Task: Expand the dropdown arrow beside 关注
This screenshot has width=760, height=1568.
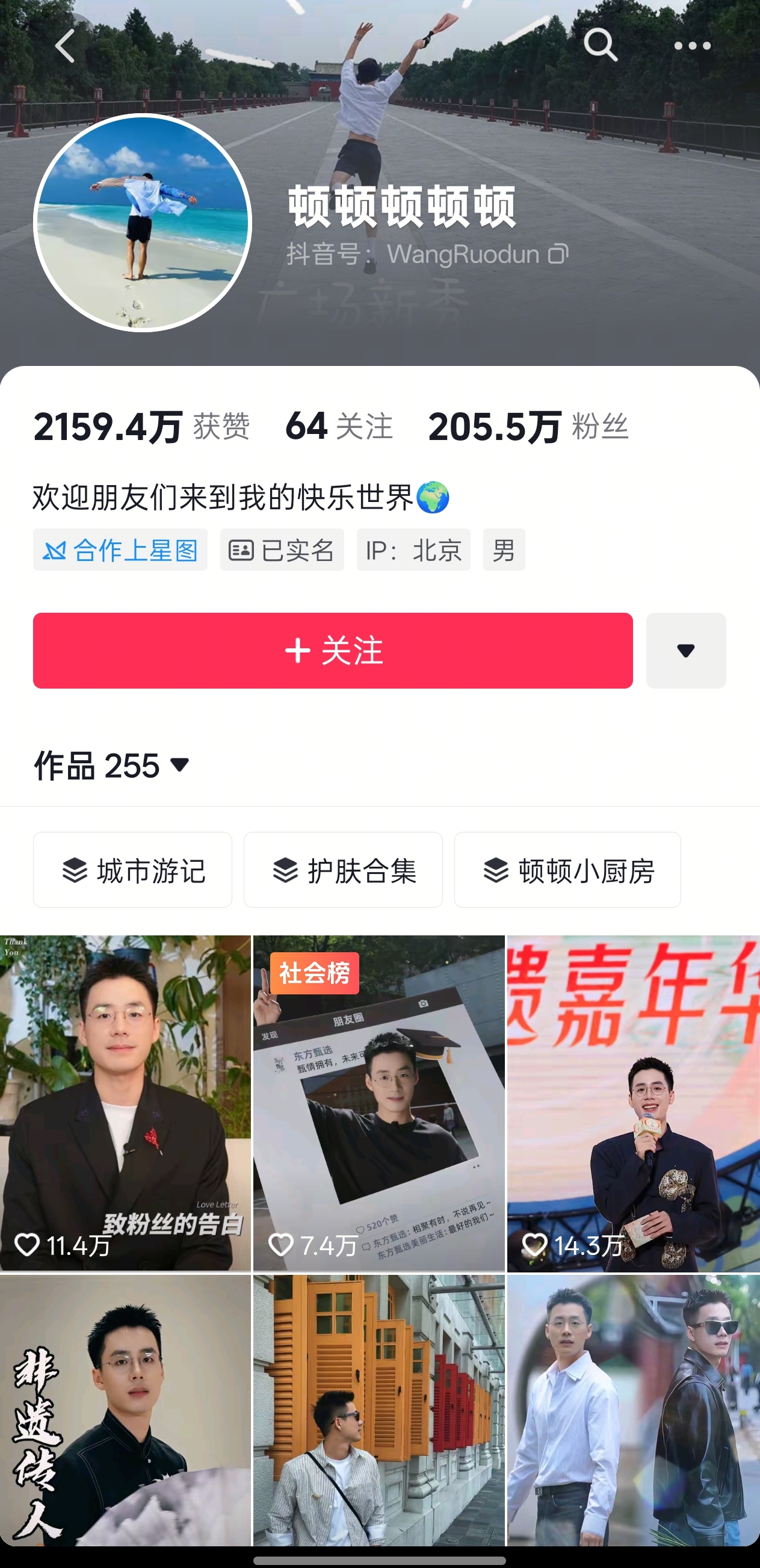Action: click(686, 651)
